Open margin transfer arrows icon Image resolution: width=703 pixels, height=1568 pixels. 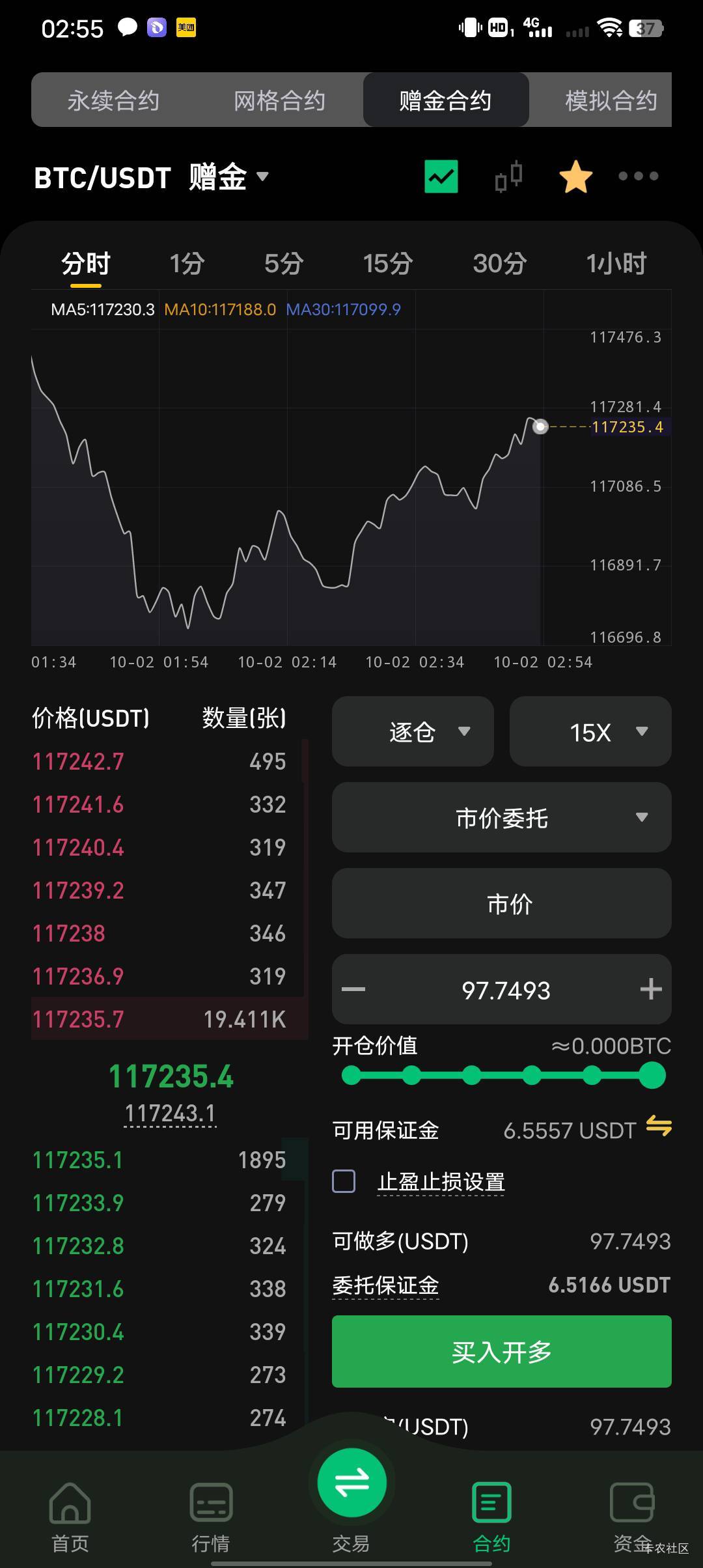(x=659, y=1127)
